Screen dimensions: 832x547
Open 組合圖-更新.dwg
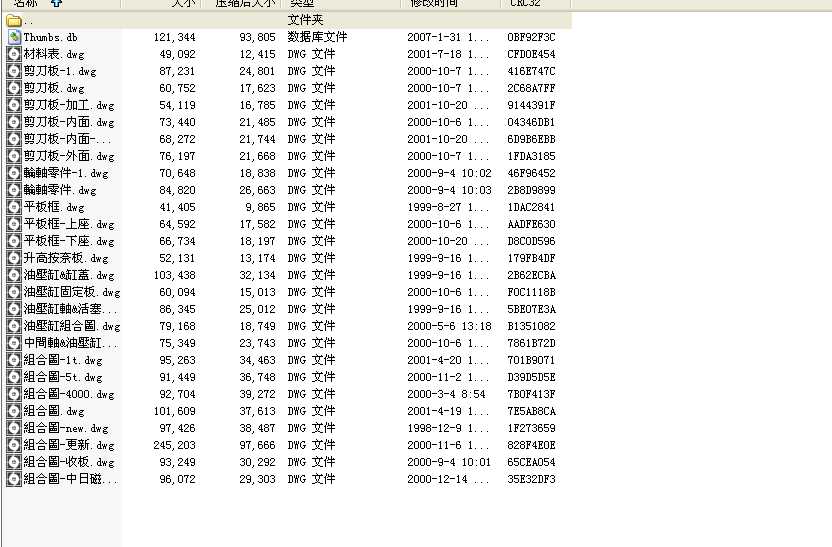(x=68, y=445)
